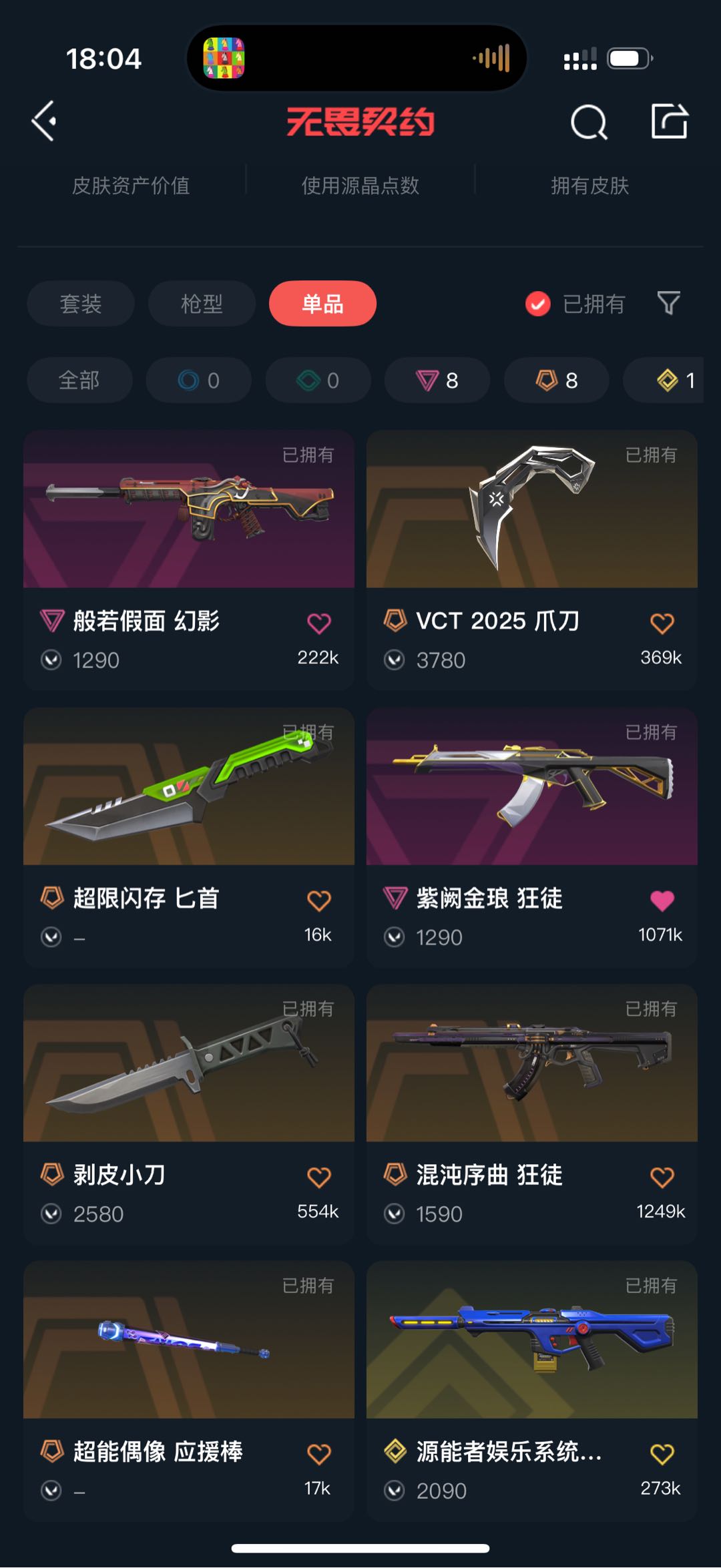Like the 超限闪存 匕首 skin
The image size is (721, 1568).
point(319,900)
